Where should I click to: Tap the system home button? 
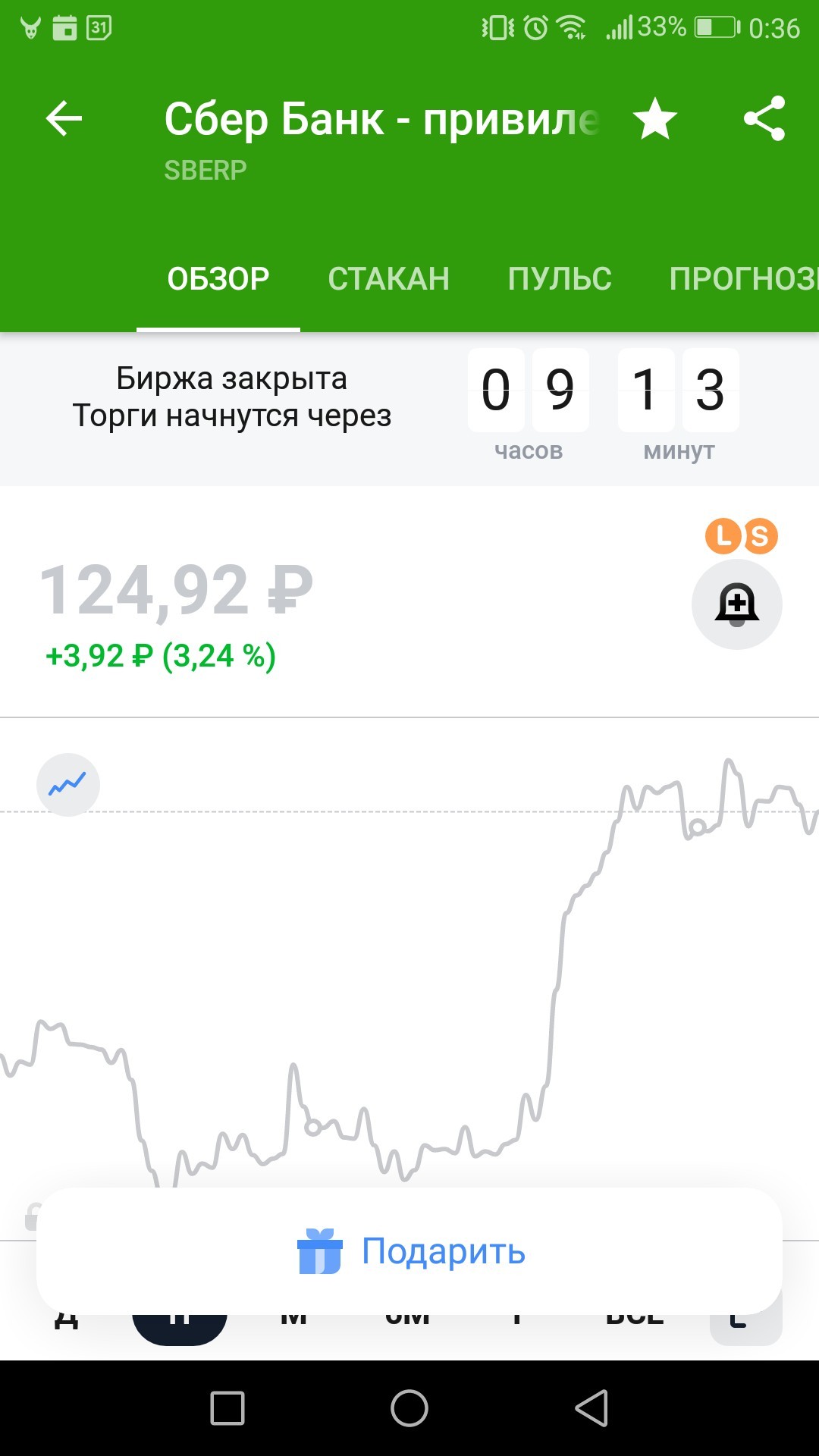point(409,1408)
